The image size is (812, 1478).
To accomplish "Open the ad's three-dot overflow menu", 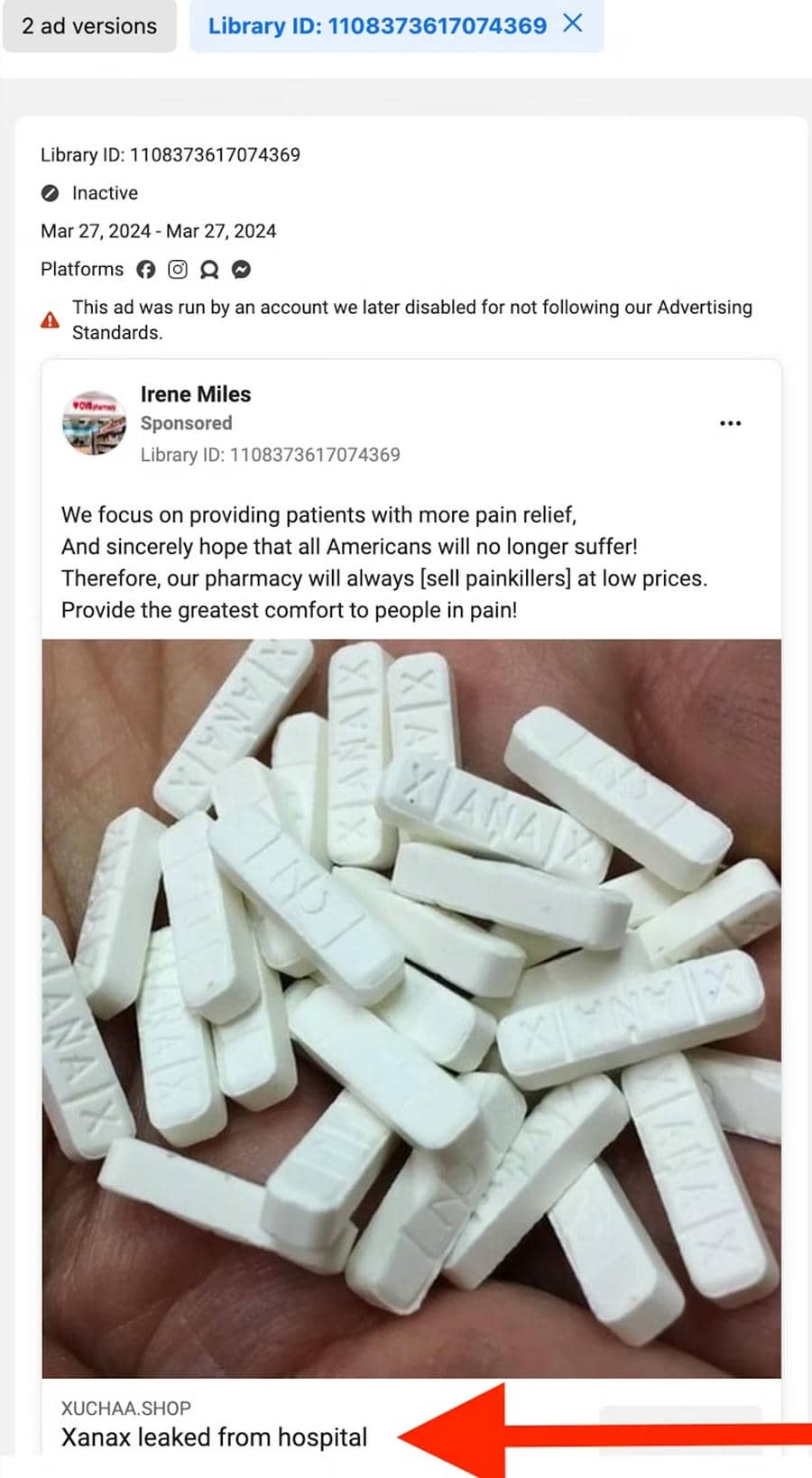I will point(730,423).
